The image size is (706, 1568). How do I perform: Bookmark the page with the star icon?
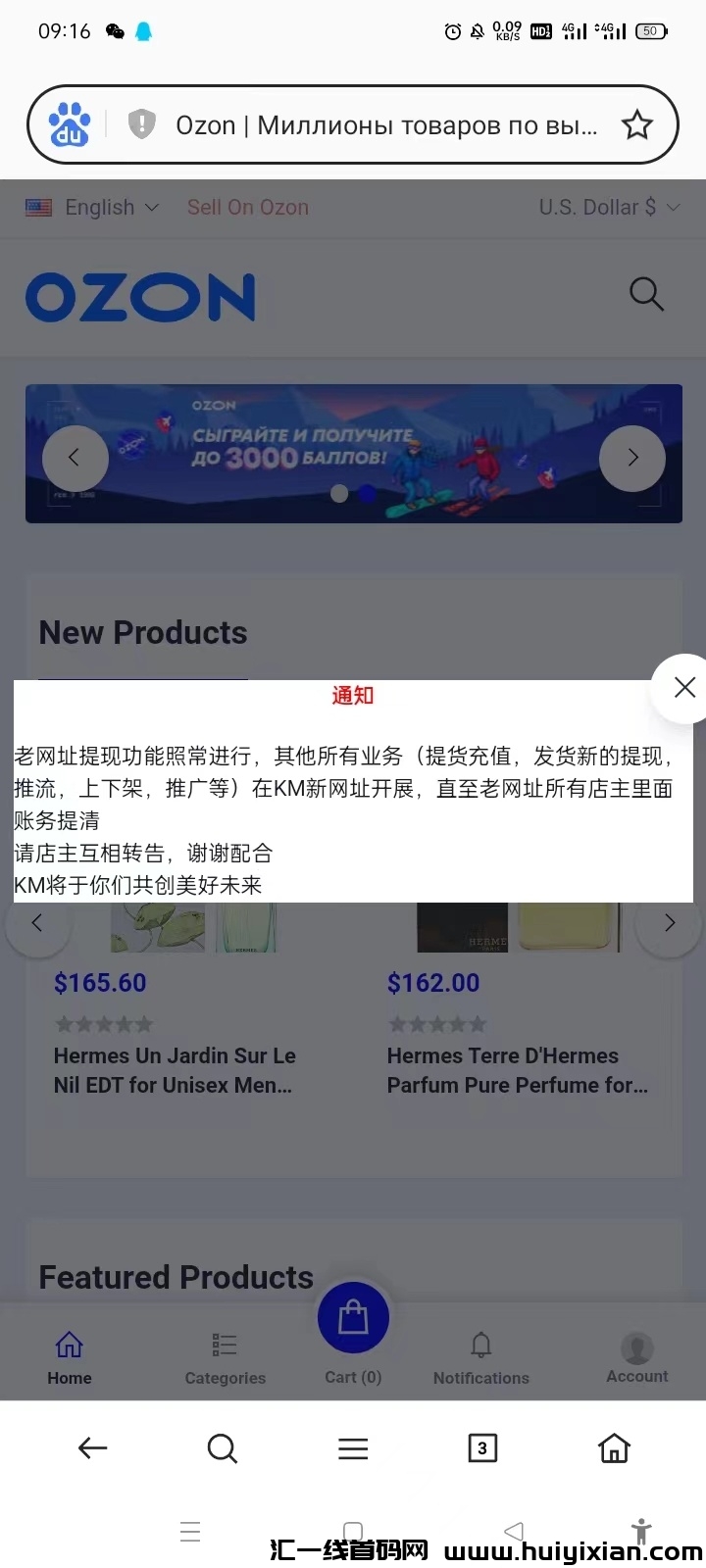point(637,124)
